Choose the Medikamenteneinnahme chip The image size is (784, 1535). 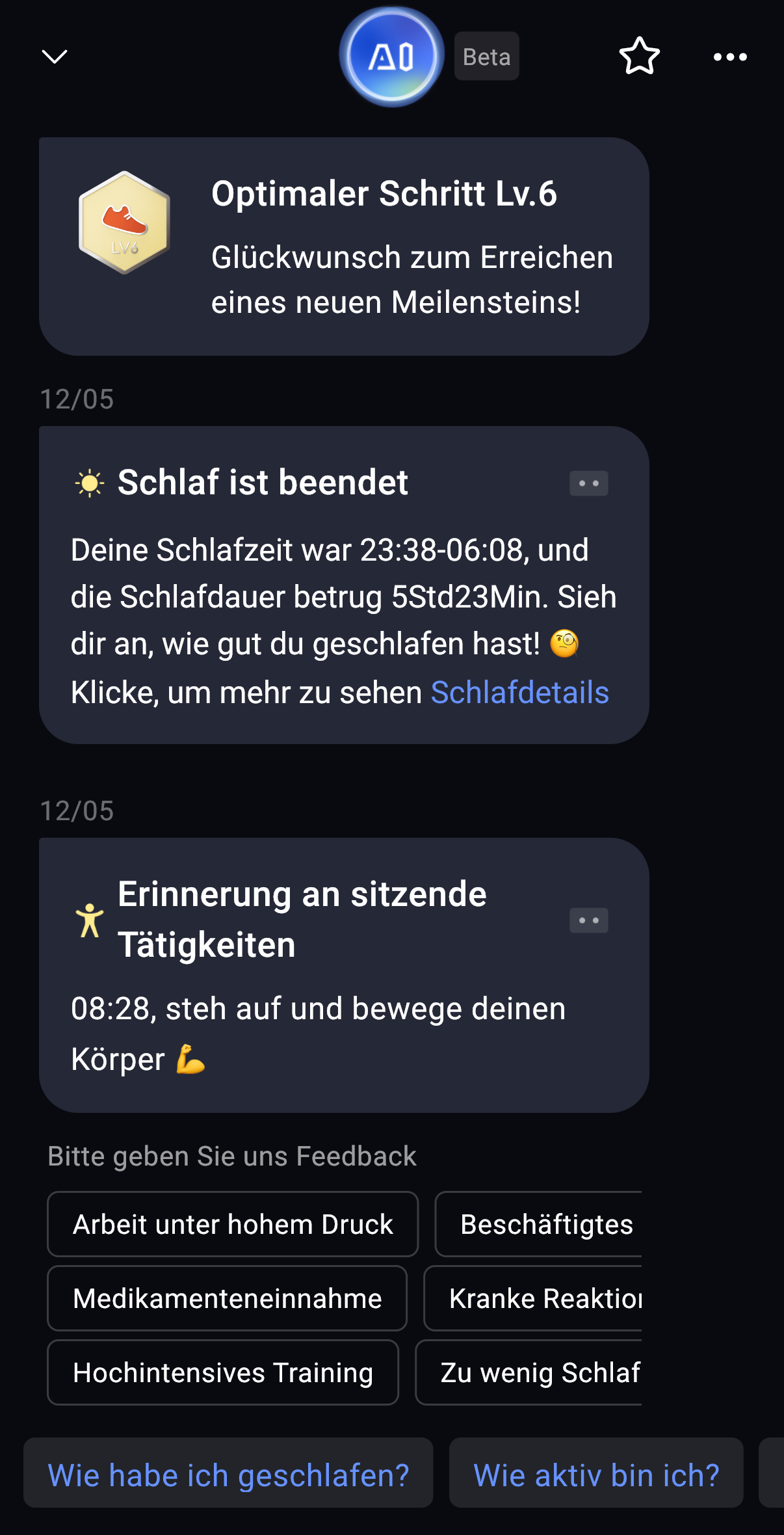pyautogui.click(x=228, y=1298)
